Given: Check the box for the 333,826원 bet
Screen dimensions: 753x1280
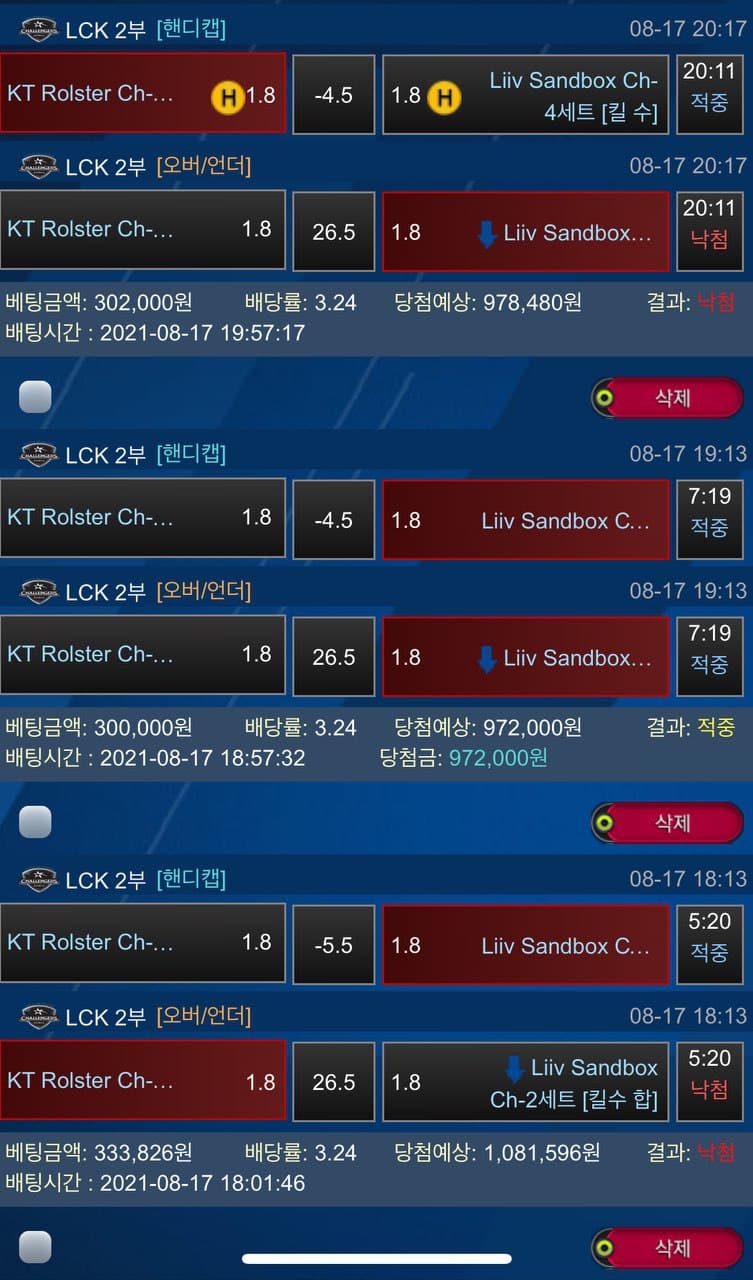Looking at the screenshot, I should point(35,1247).
